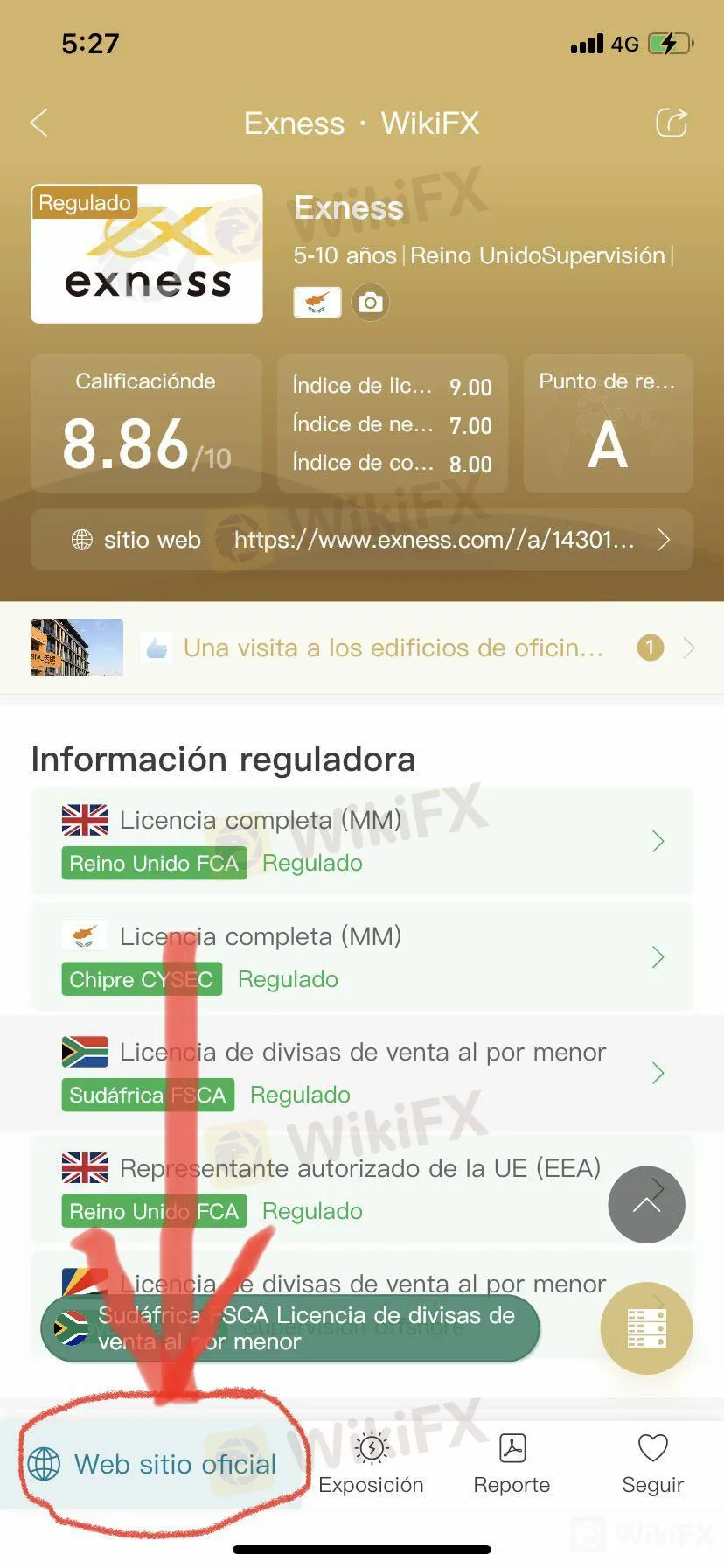The width and height of the screenshot is (724, 1568).
Task: Open the Punto de re... A rating card
Action: point(608,423)
